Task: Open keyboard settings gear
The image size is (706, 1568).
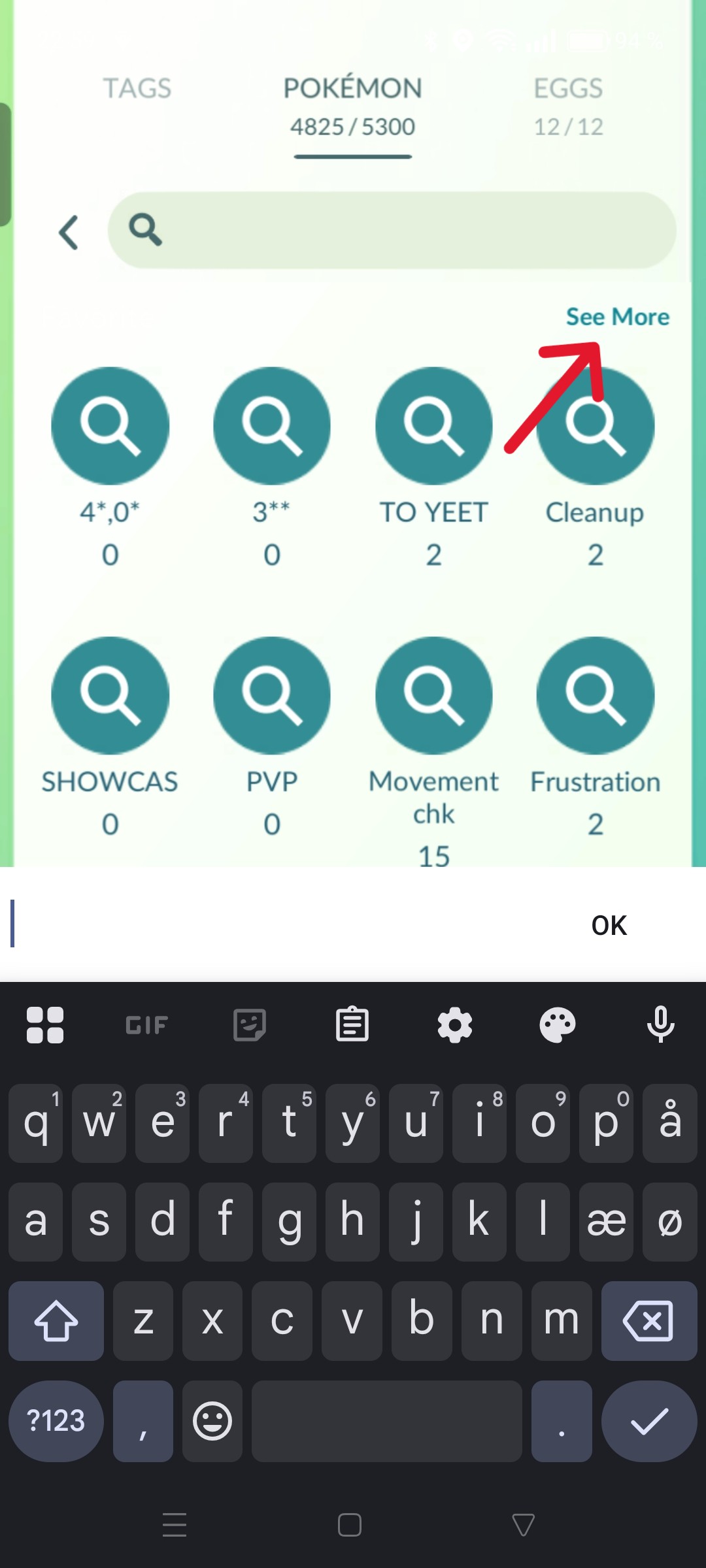Action: click(455, 1024)
